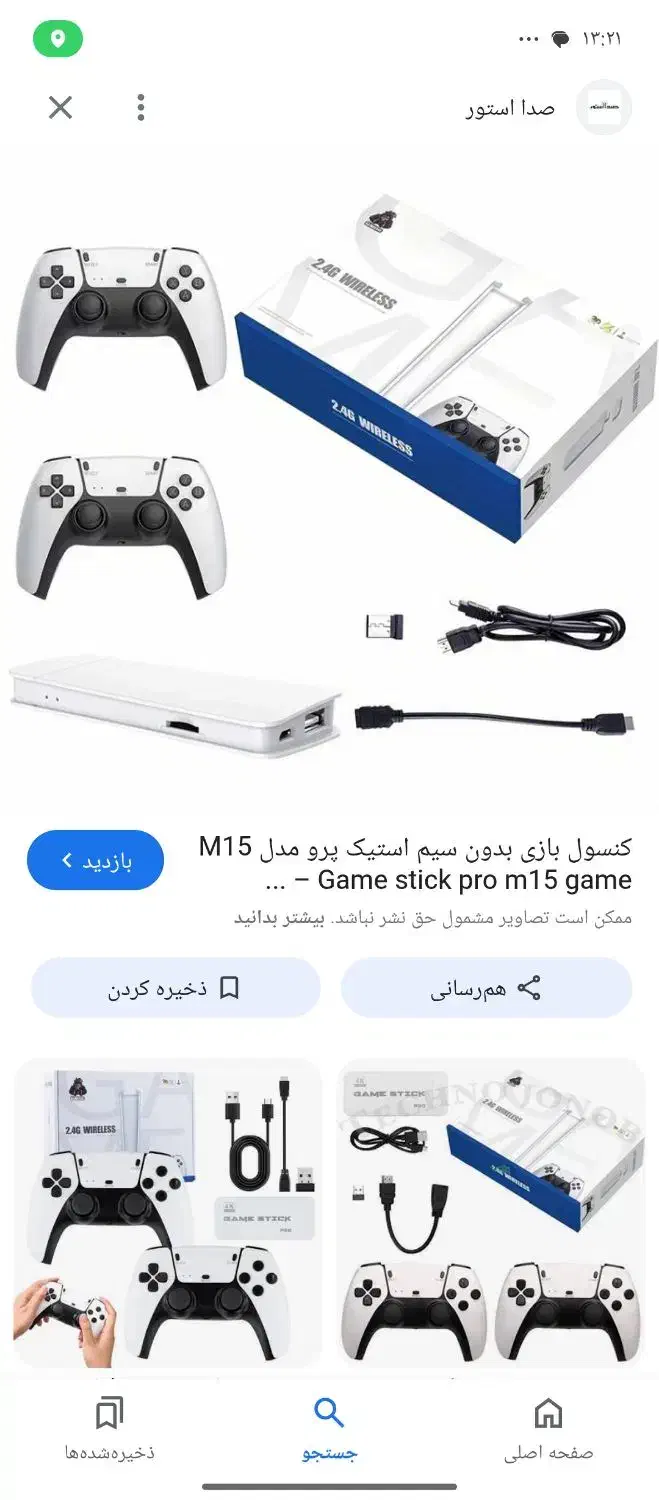This screenshot has height=1500, width=659.
Task: Share this image via هم‌رسانی
Action: point(486,989)
